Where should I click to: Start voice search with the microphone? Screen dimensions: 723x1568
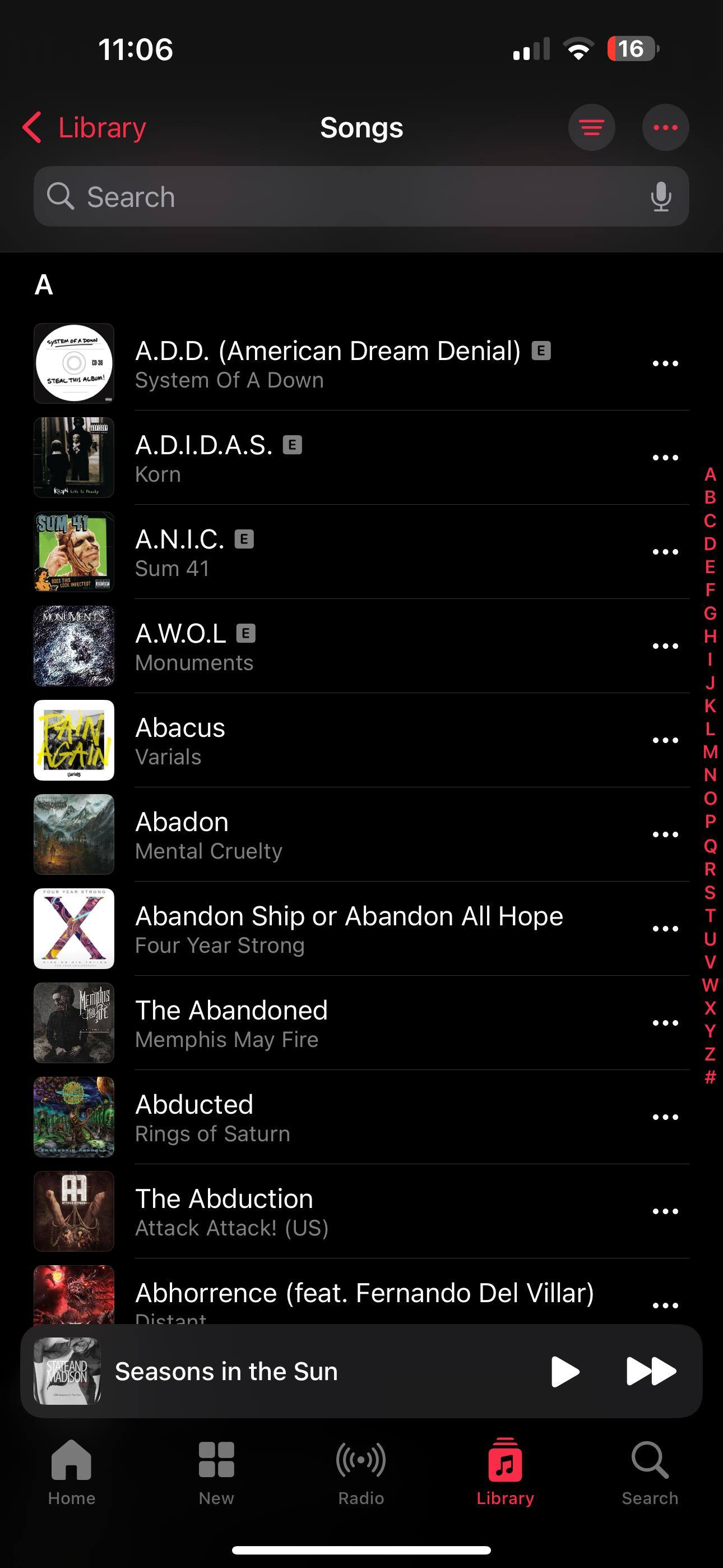(x=660, y=197)
